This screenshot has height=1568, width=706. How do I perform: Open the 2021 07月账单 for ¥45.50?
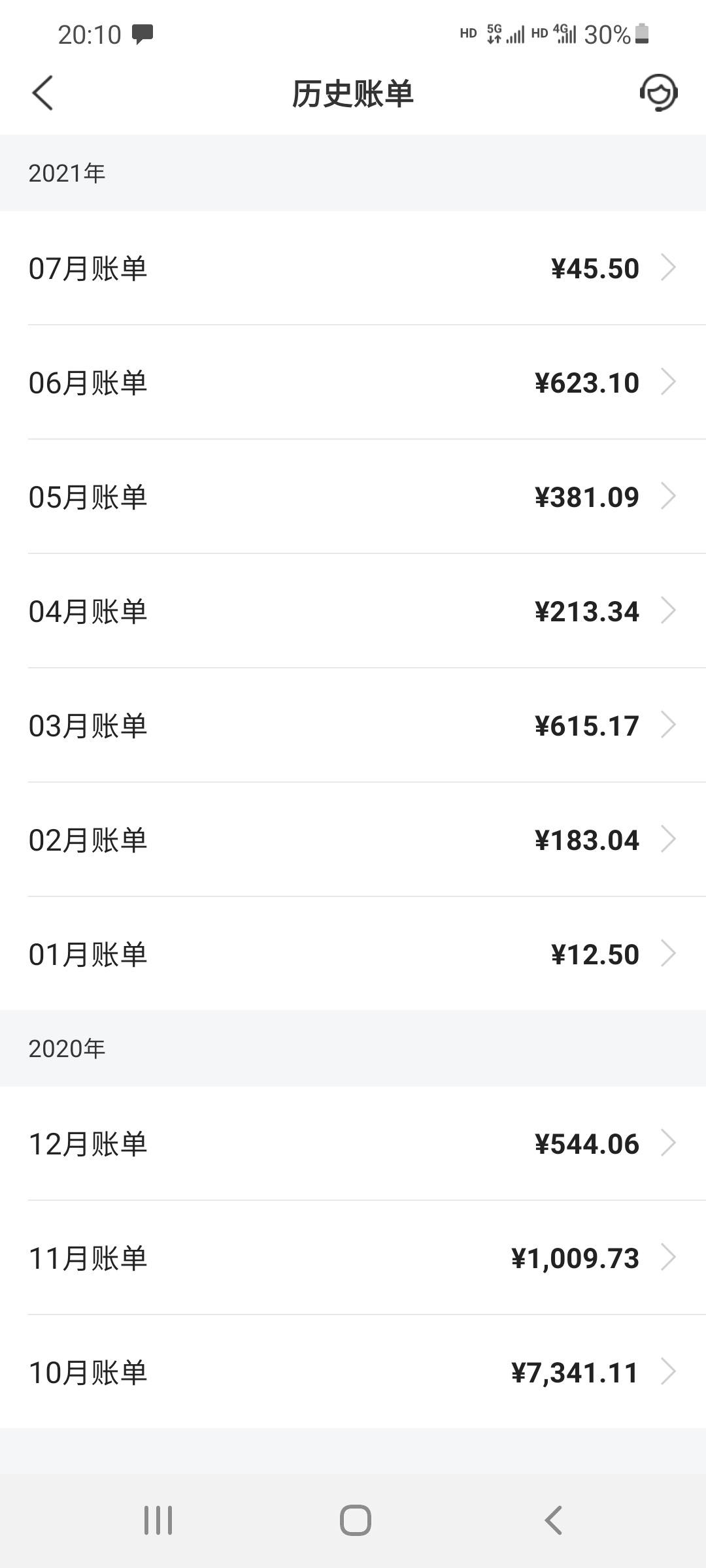pos(353,268)
